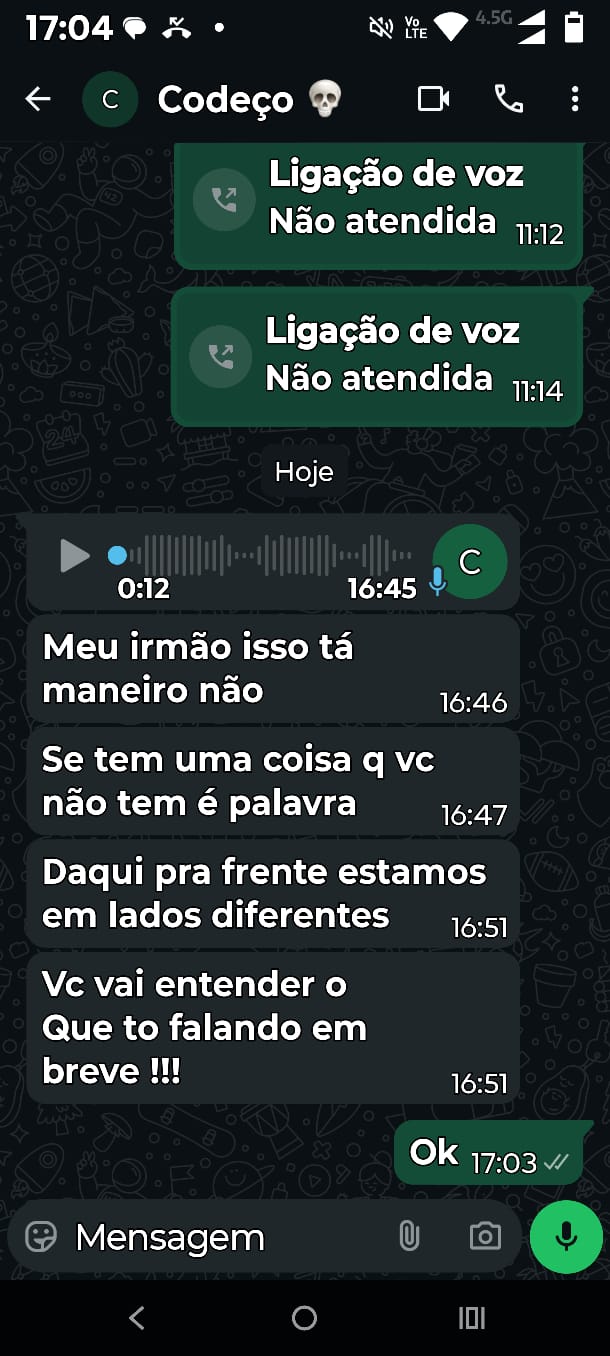This screenshot has width=610, height=1356.
Task: Open the camera from the message bar
Action: 485,1237
